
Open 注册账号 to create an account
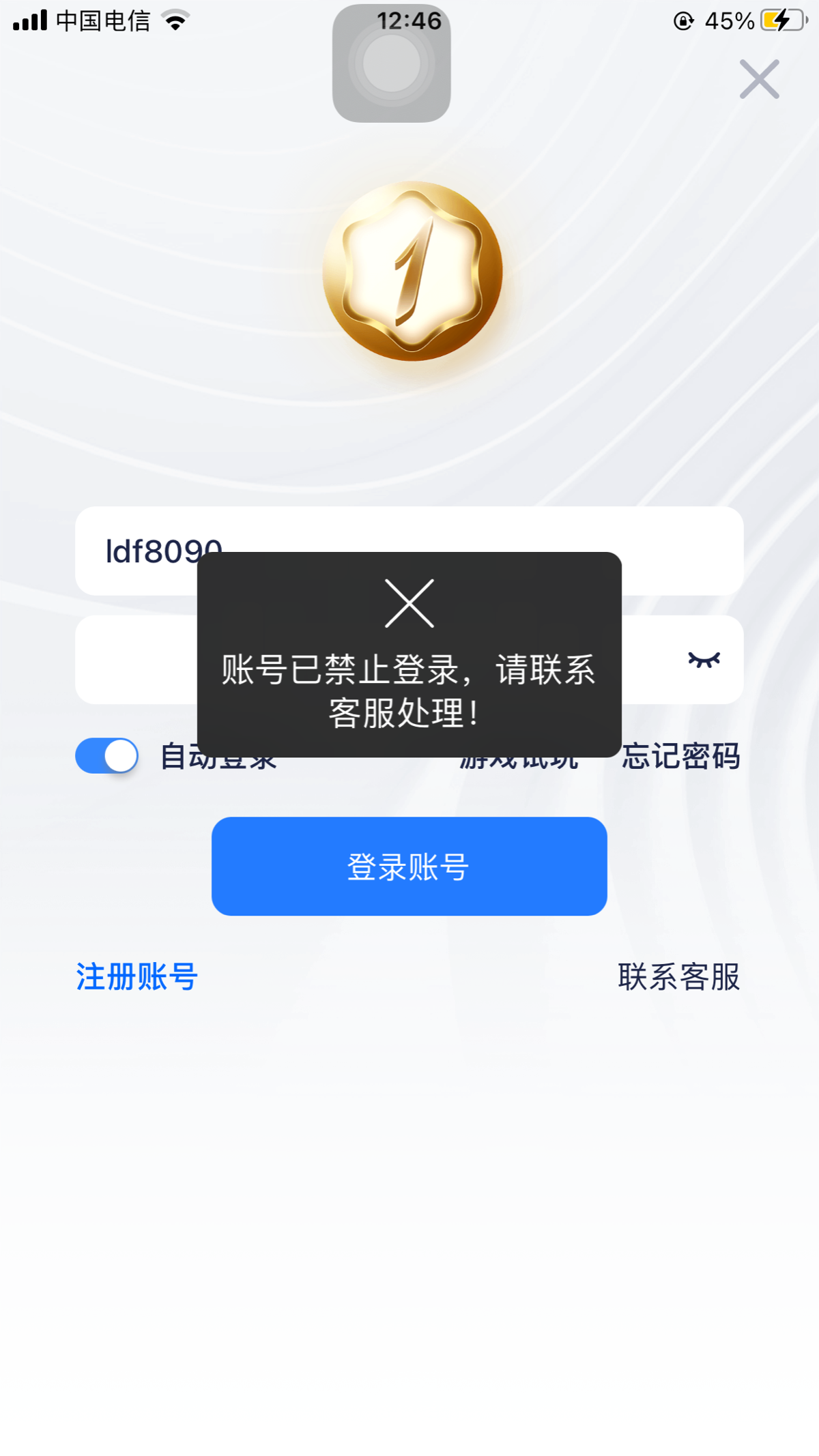click(136, 976)
